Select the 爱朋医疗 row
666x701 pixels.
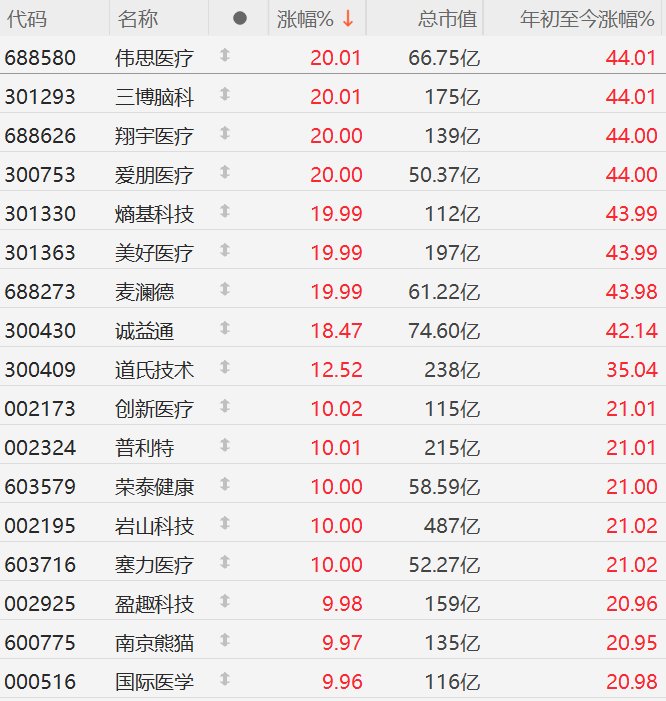154,175
